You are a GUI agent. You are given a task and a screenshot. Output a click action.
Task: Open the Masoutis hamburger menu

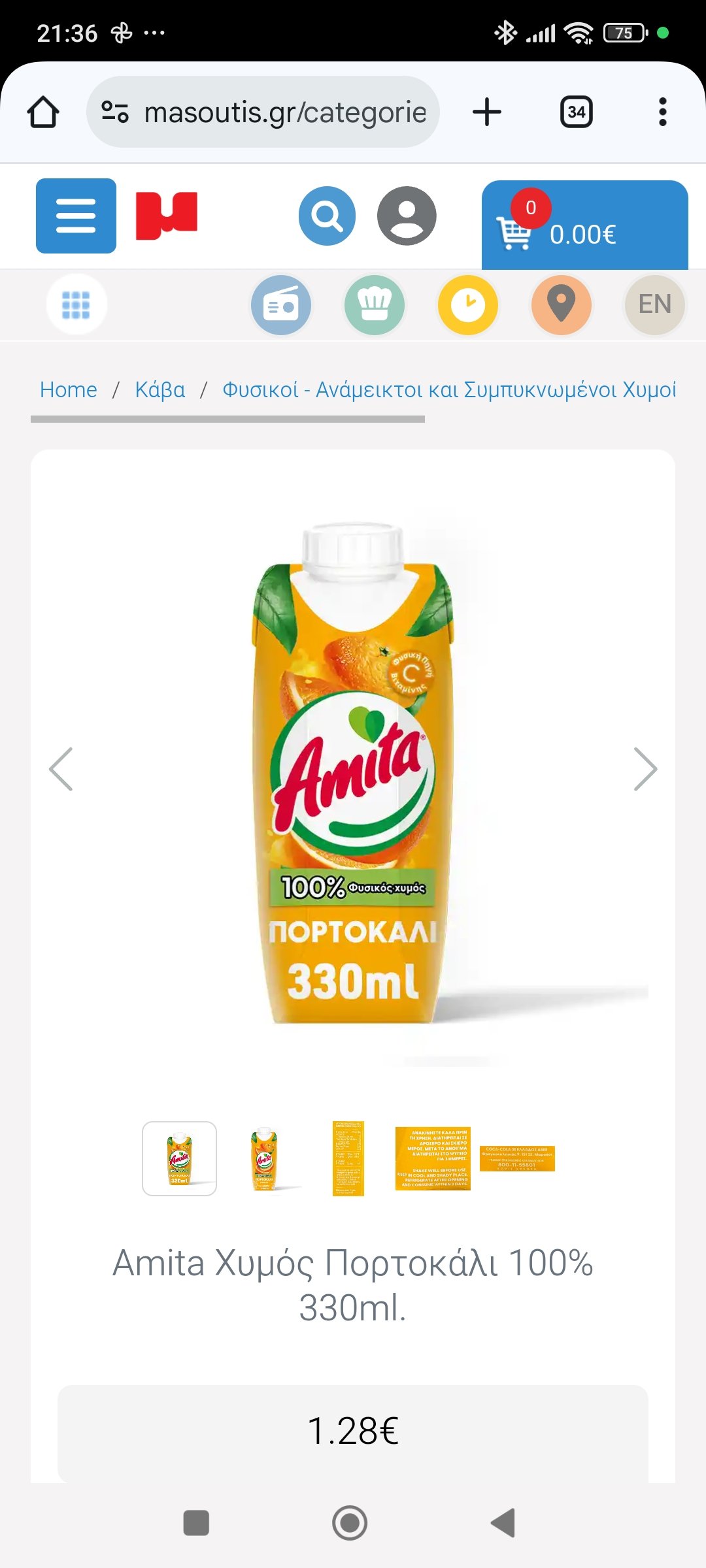[76, 216]
